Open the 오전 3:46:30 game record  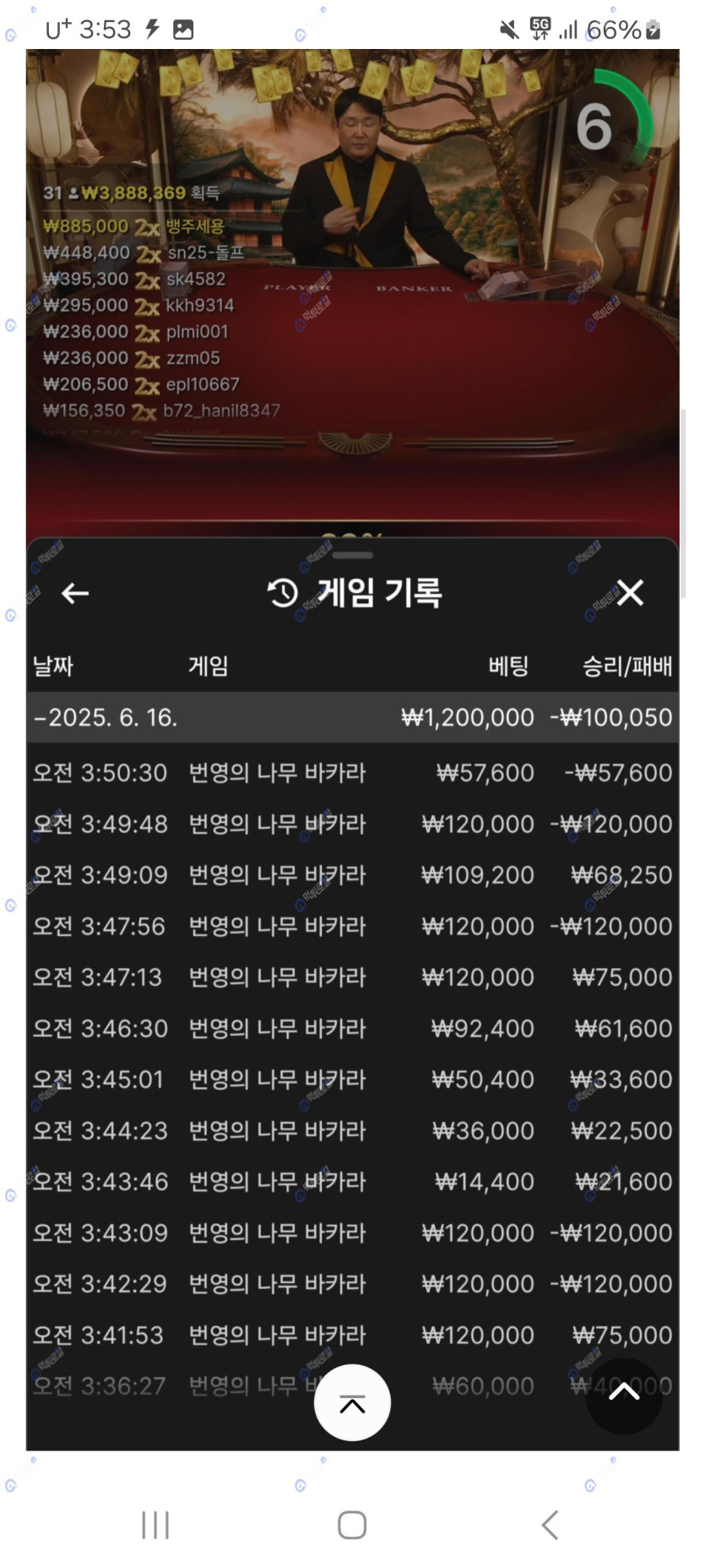click(x=352, y=1028)
